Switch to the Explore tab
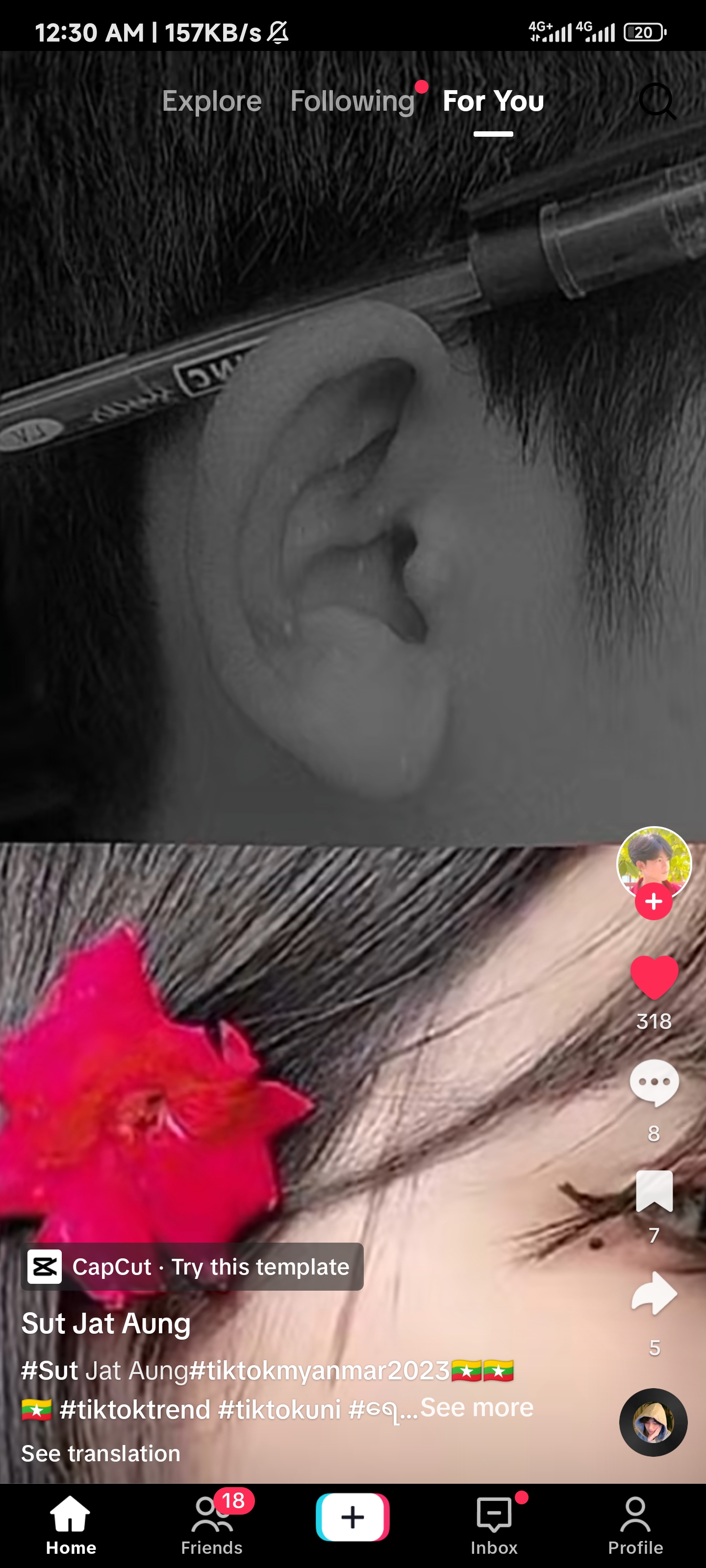706x1568 pixels. [x=211, y=101]
